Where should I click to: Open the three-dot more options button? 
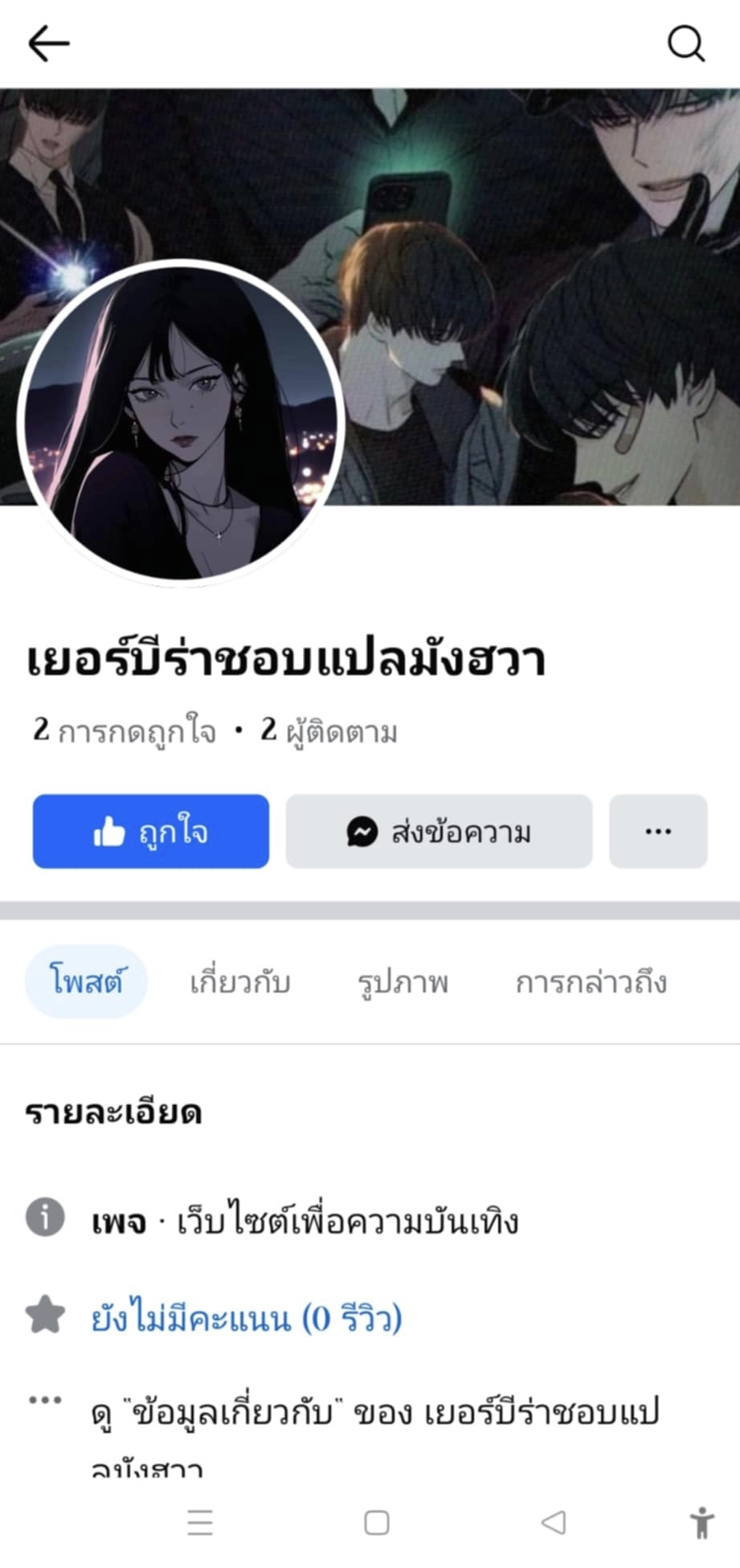click(658, 831)
